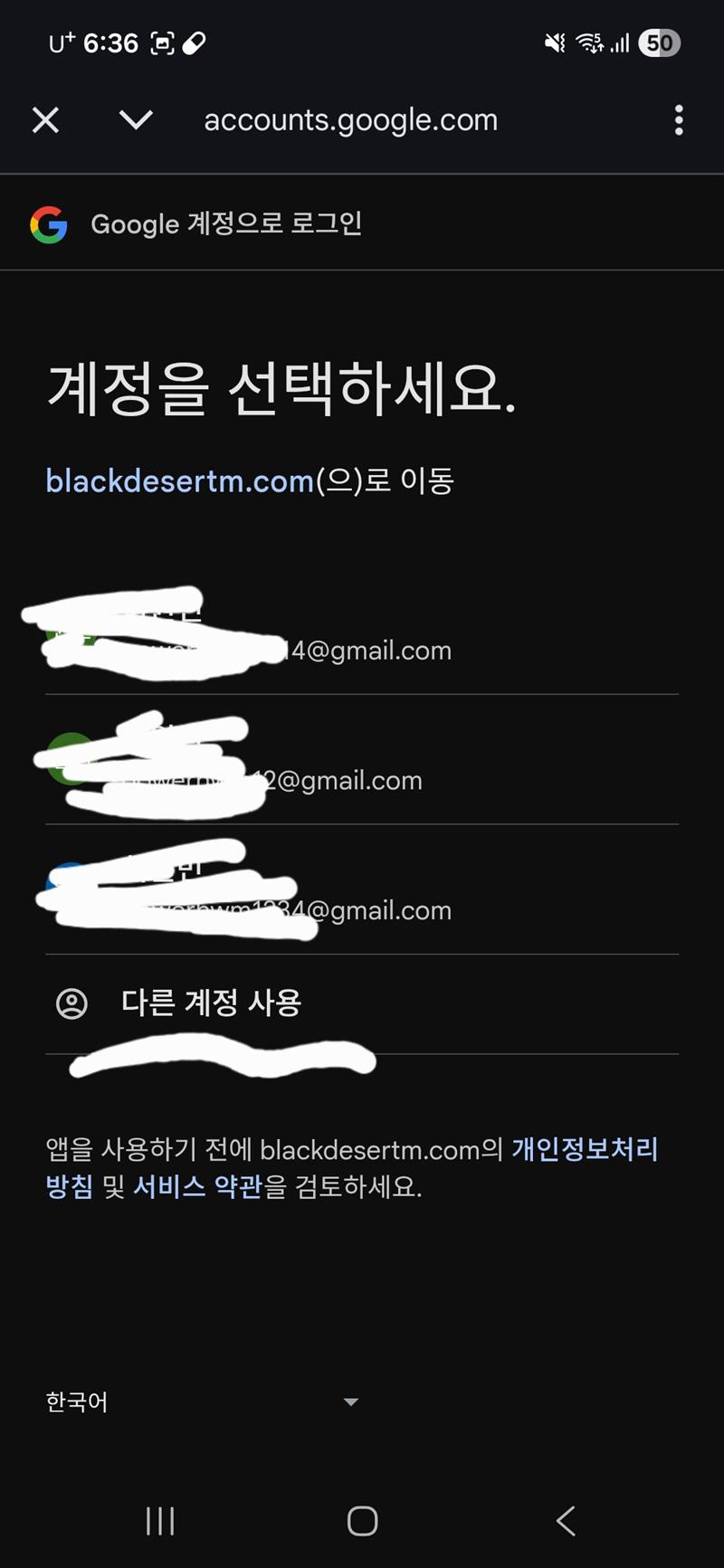Follow the blackdesertm.com link

179,480
